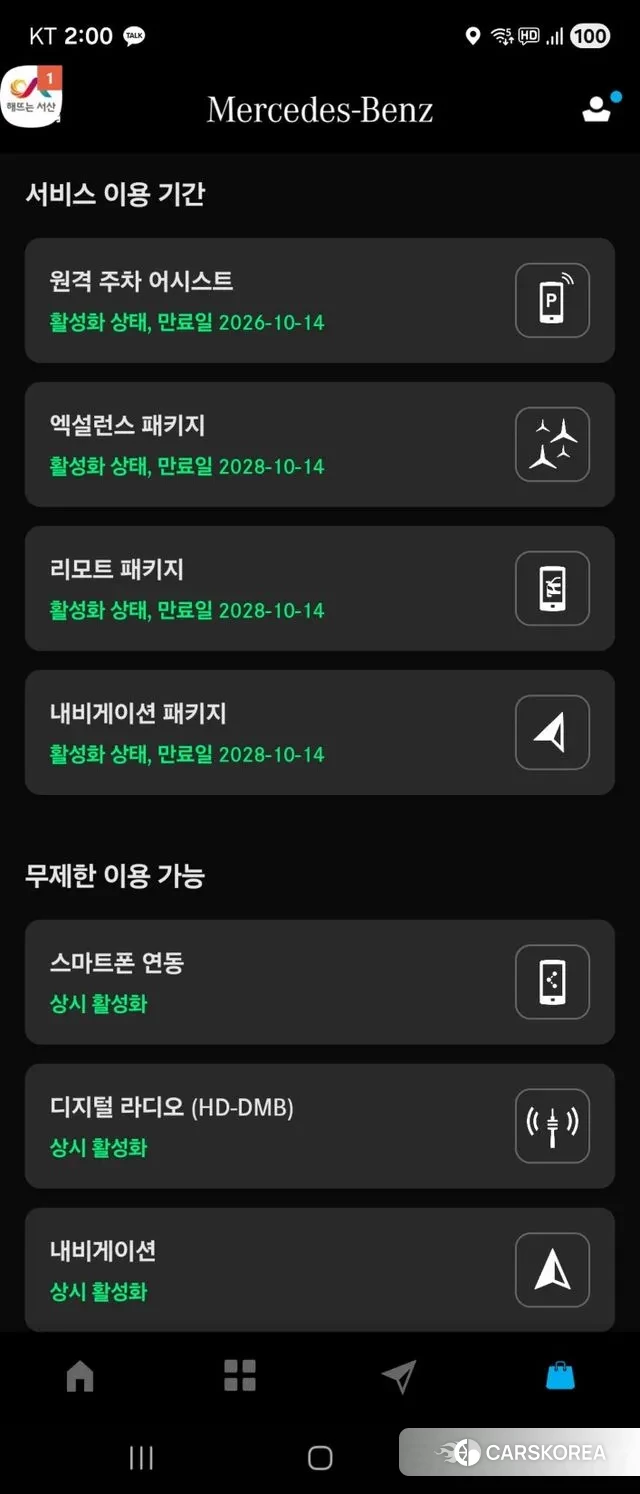The height and width of the screenshot is (1494, 640).
Task: Go to the navigation arrow tab
Action: point(399,1377)
